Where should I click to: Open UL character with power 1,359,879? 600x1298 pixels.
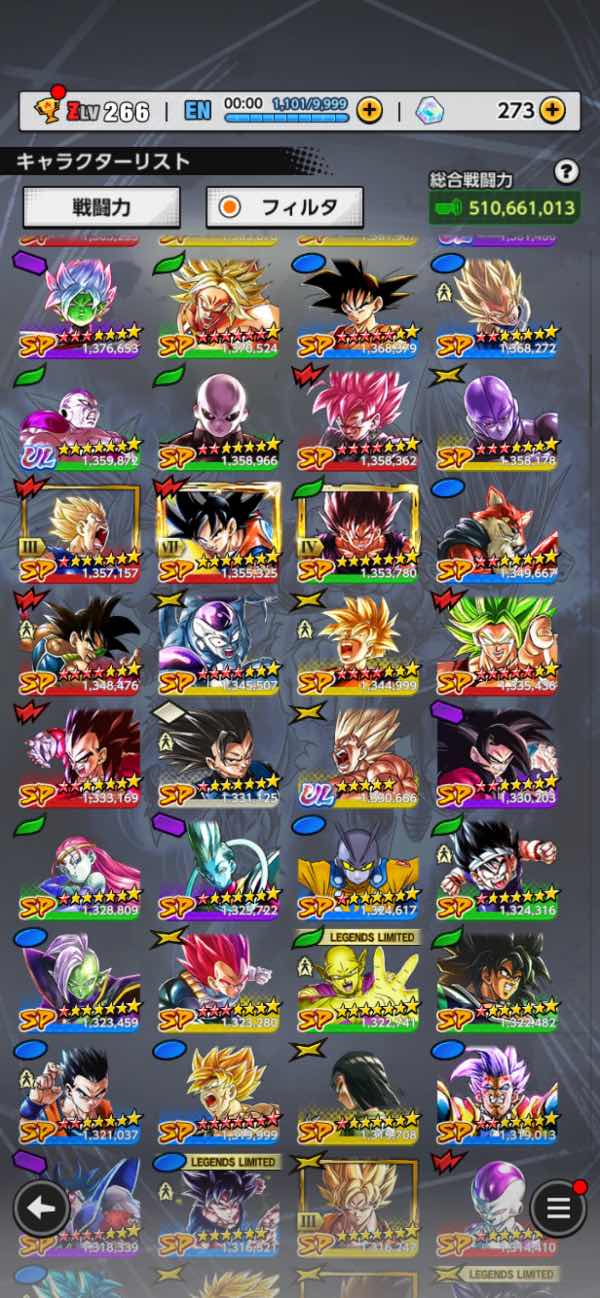(80, 422)
